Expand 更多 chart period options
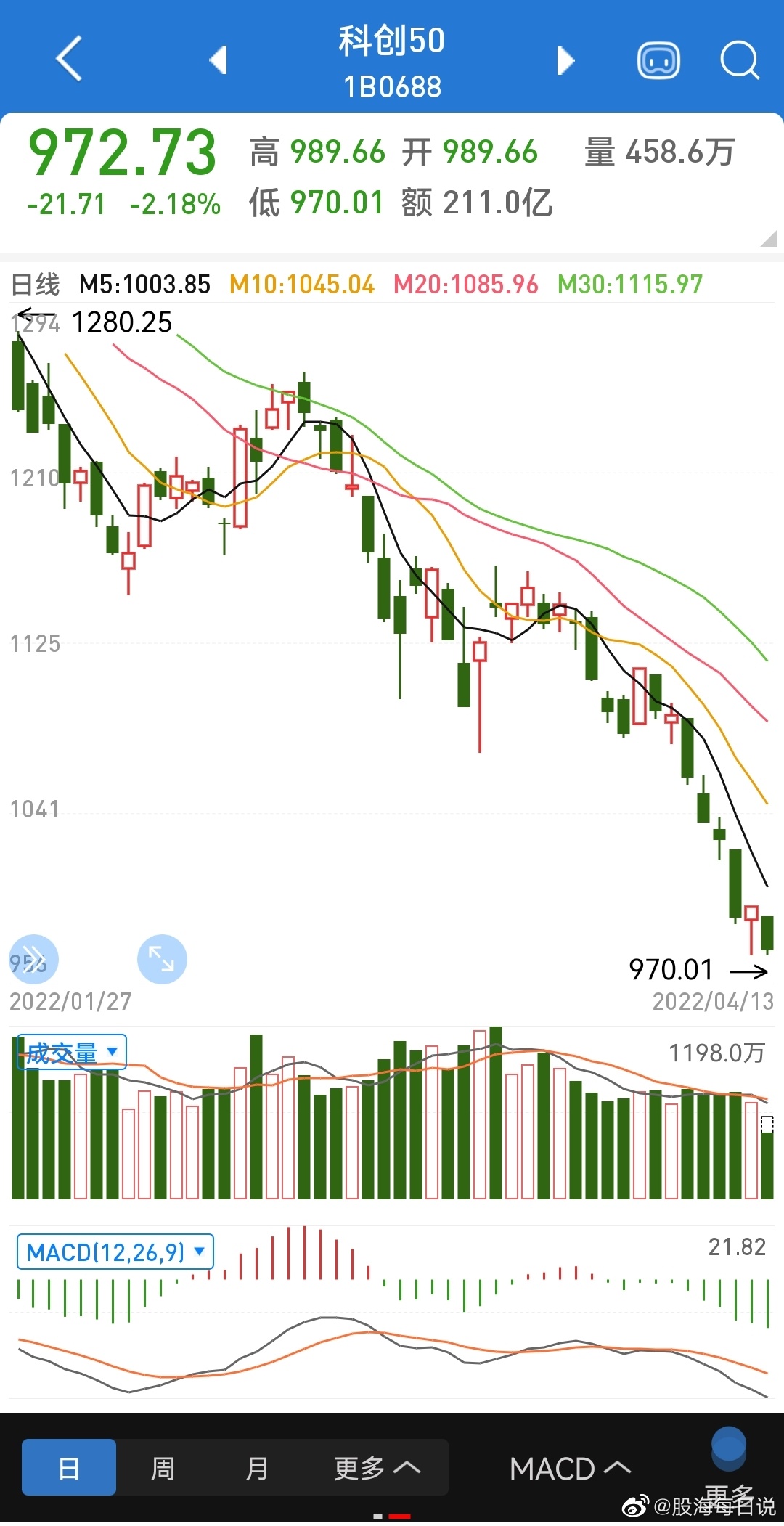784x1526 pixels. click(x=377, y=1468)
